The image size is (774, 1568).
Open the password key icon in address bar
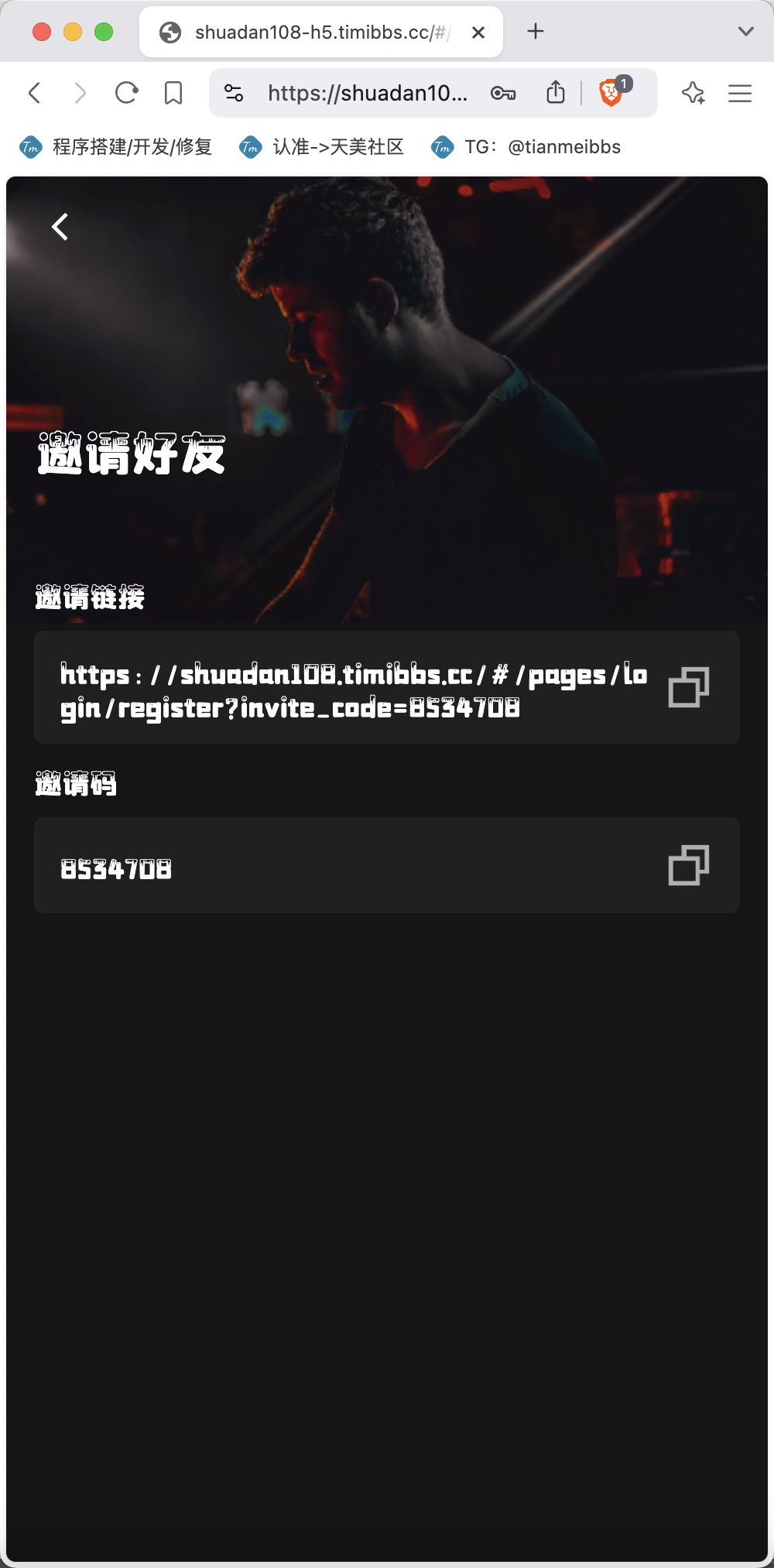(x=503, y=93)
